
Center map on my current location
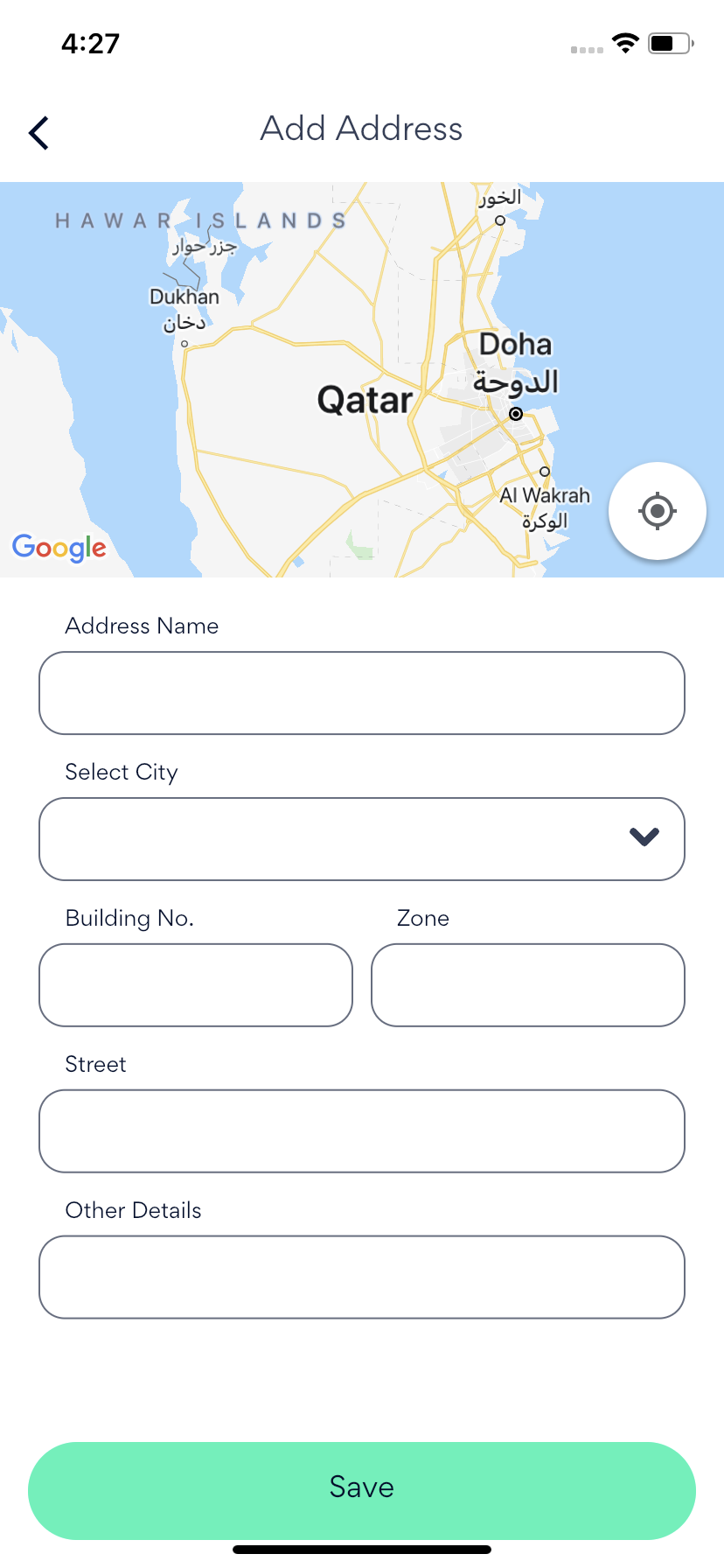click(x=658, y=511)
